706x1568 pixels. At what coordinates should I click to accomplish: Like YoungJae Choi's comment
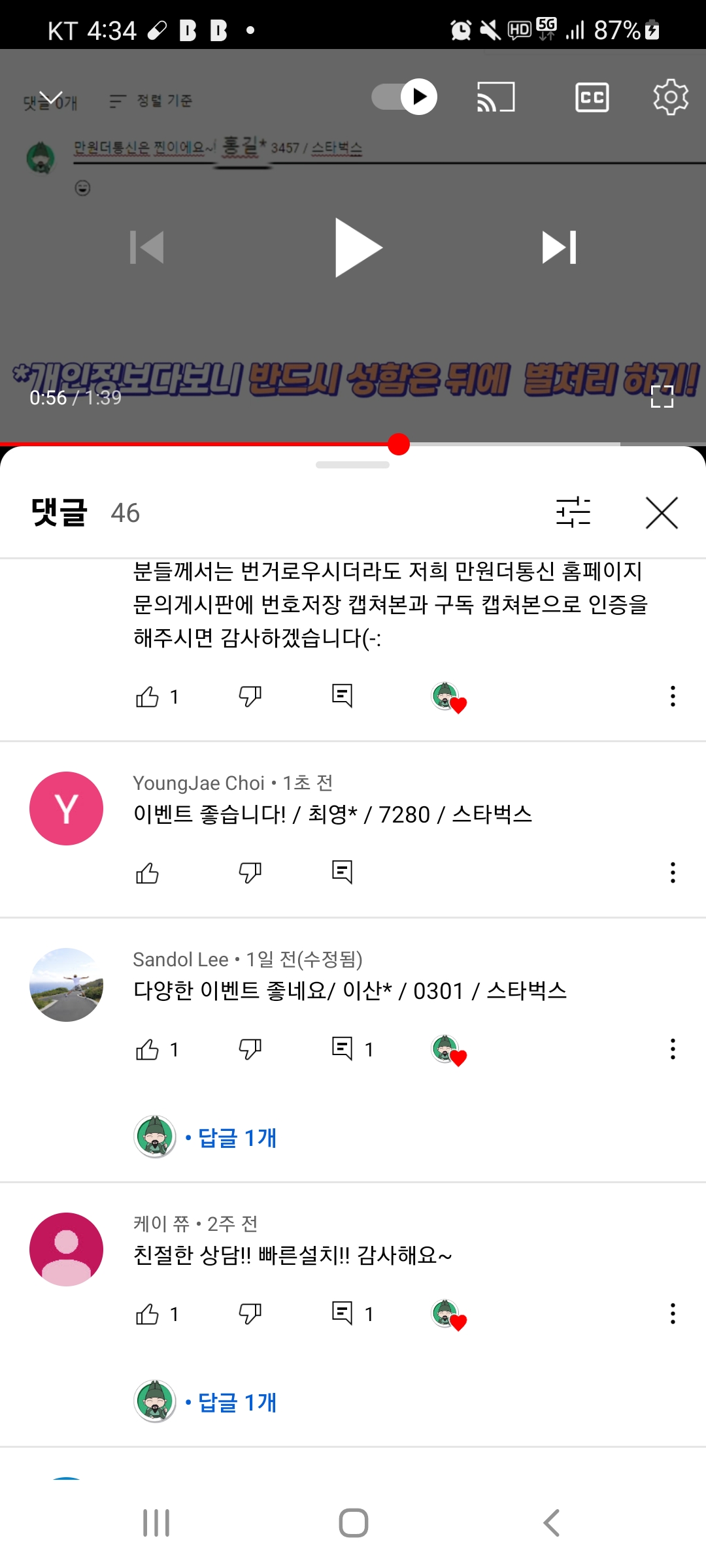point(148,873)
